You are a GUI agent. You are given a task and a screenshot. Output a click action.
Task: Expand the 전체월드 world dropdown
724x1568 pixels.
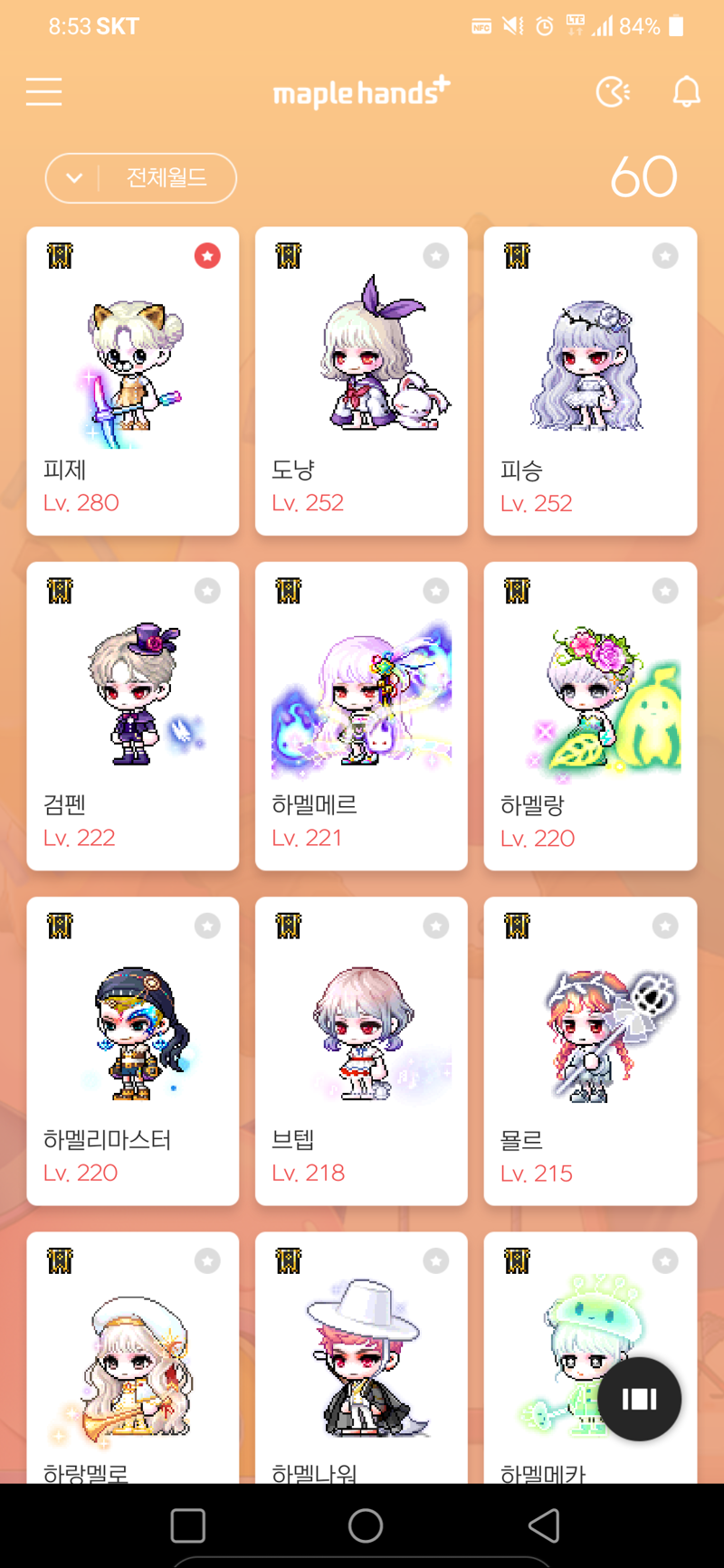click(x=140, y=178)
